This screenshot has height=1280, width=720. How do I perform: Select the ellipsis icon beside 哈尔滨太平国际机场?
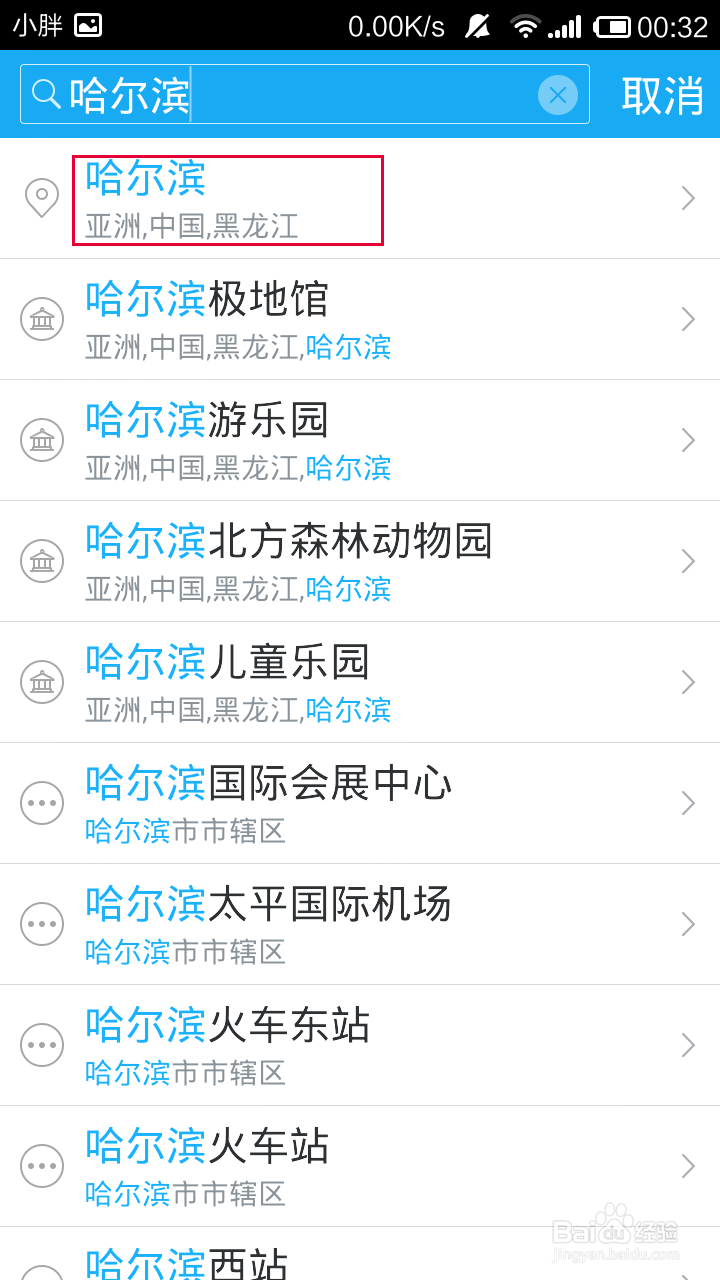point(41,924)
